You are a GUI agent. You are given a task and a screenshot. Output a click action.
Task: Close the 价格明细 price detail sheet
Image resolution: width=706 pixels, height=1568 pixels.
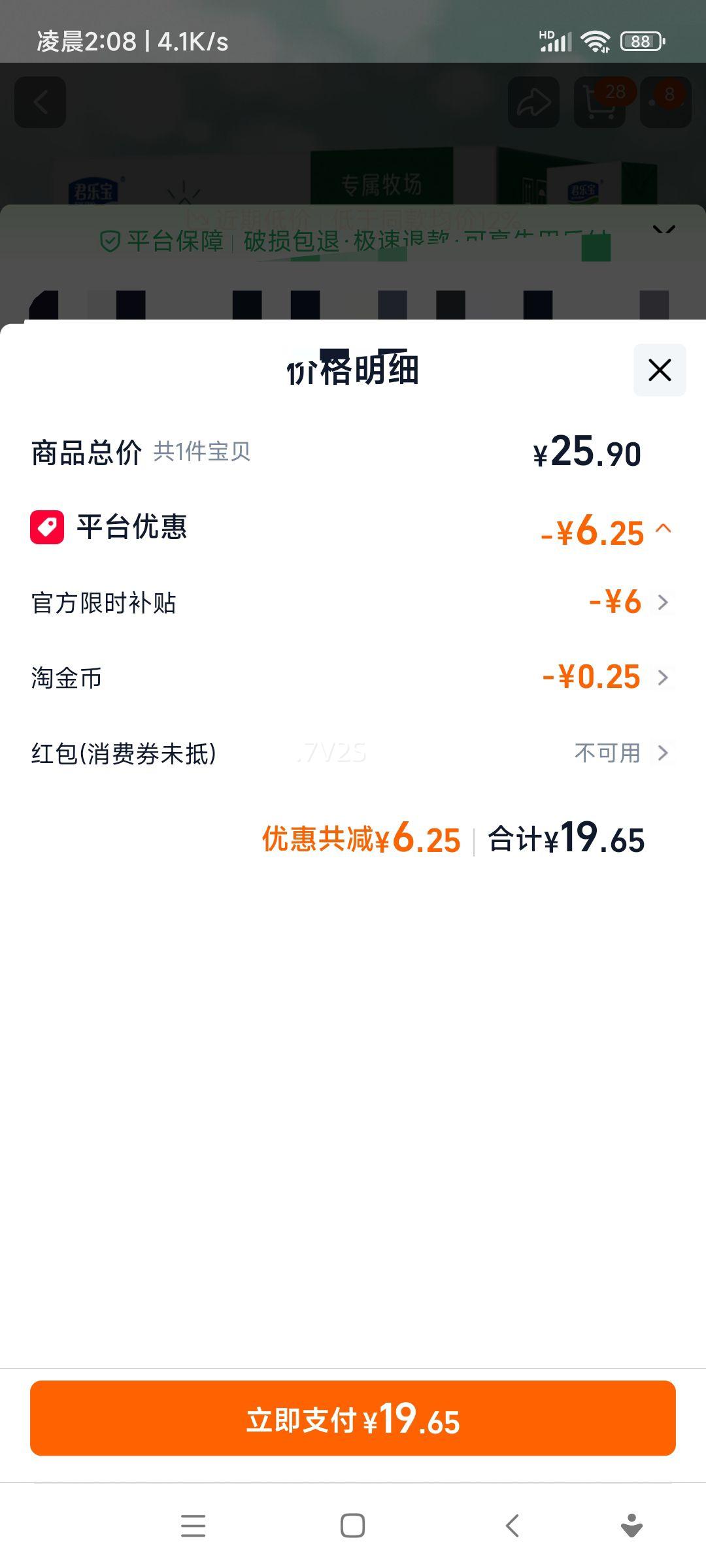point(659,370)
